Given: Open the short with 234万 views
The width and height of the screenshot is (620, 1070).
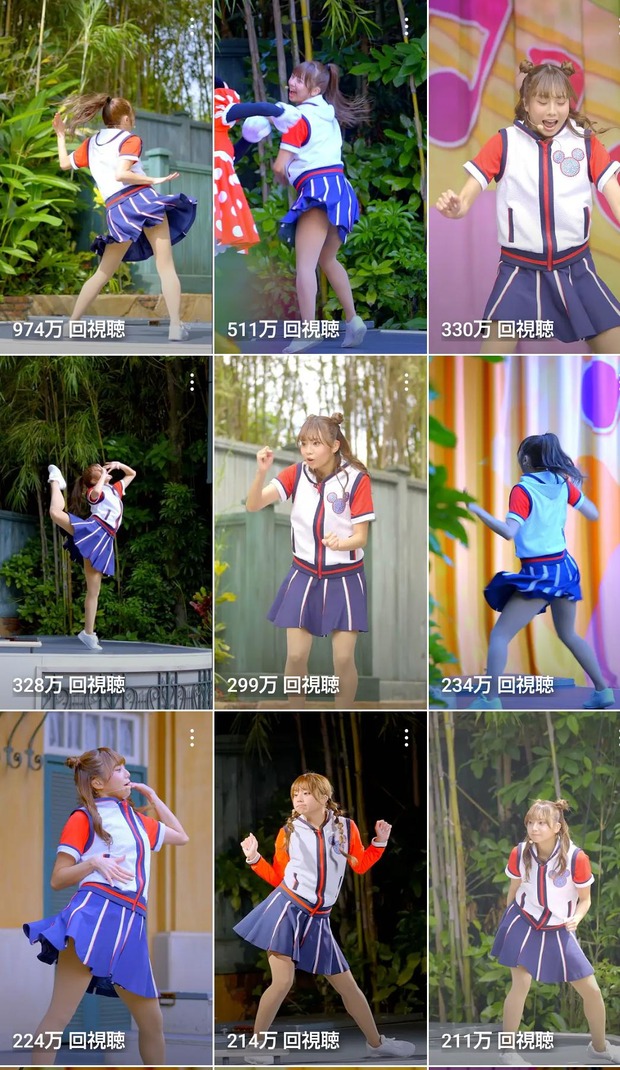Looking at the screenshot, I should tap(525, 530).
